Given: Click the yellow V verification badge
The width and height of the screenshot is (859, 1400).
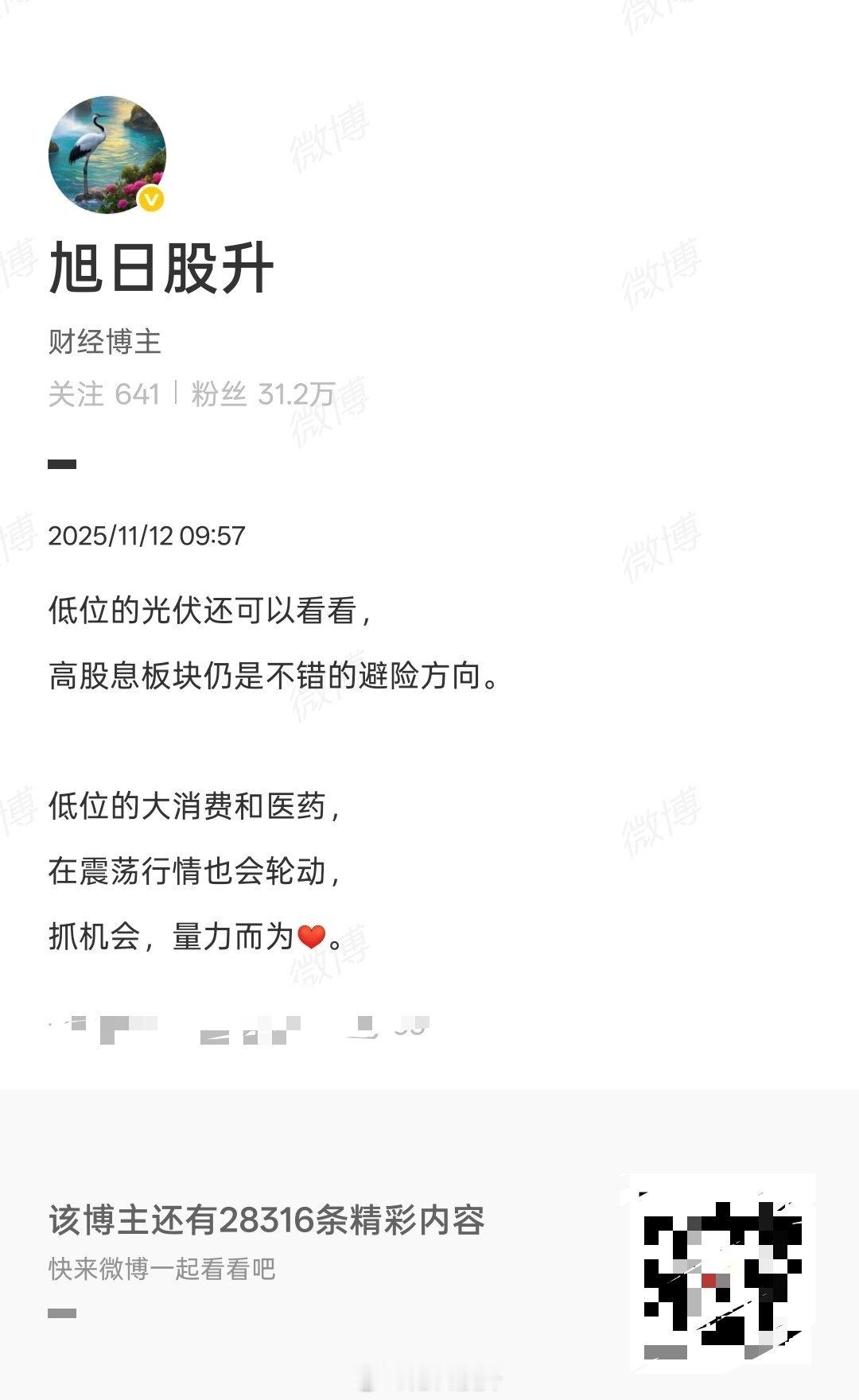Looking at the screenshot, I should pos(153,200).
